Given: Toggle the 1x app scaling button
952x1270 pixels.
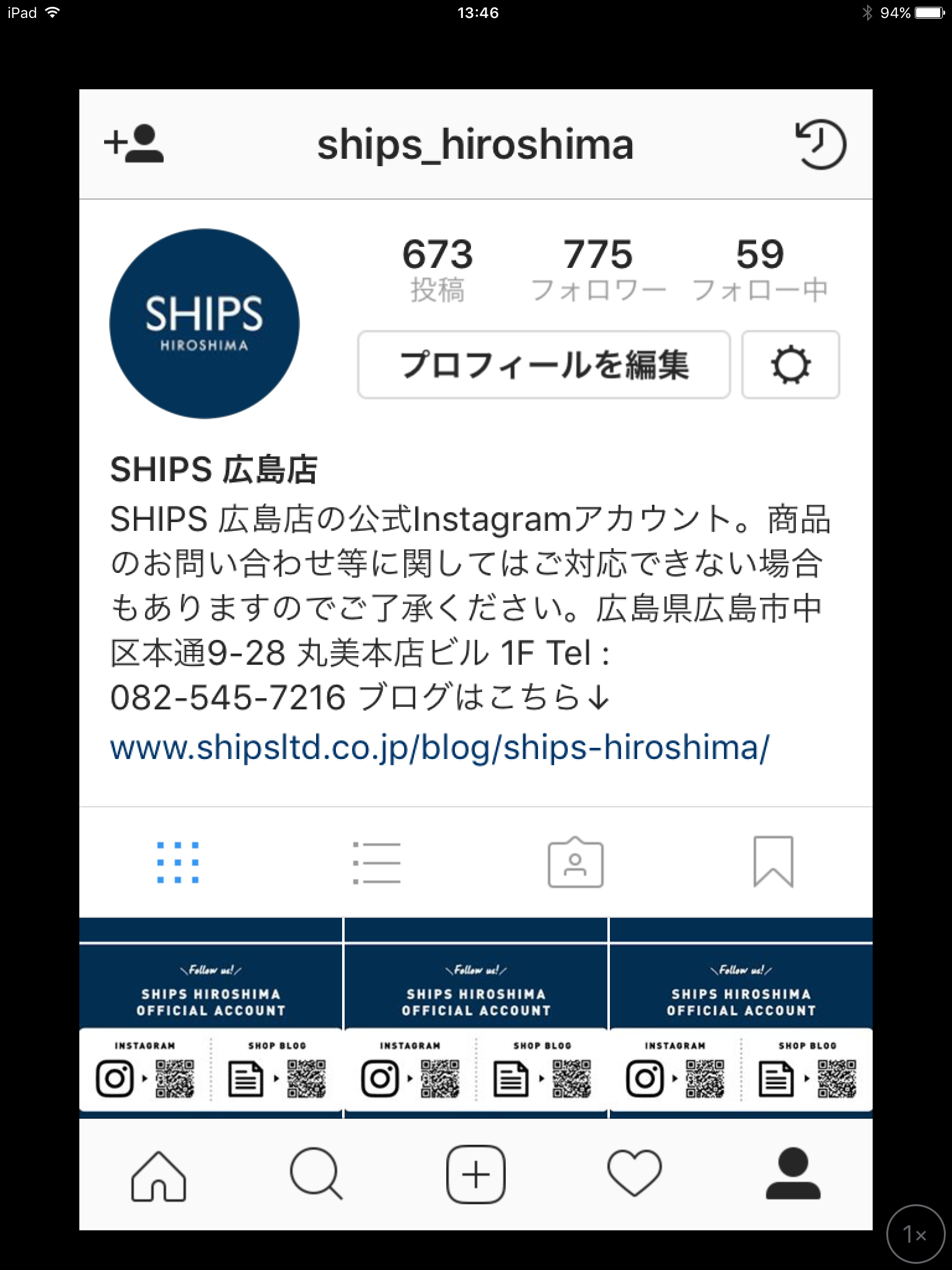Looking at the screenshot, I should tap(915, 1235).
